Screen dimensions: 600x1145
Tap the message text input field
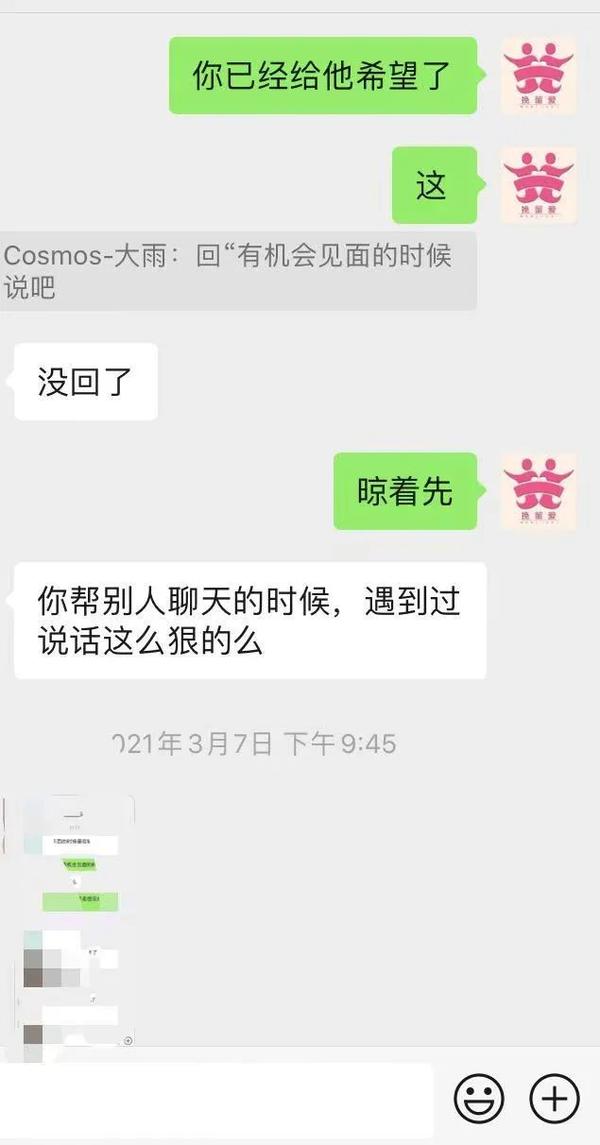point(215,1099)
